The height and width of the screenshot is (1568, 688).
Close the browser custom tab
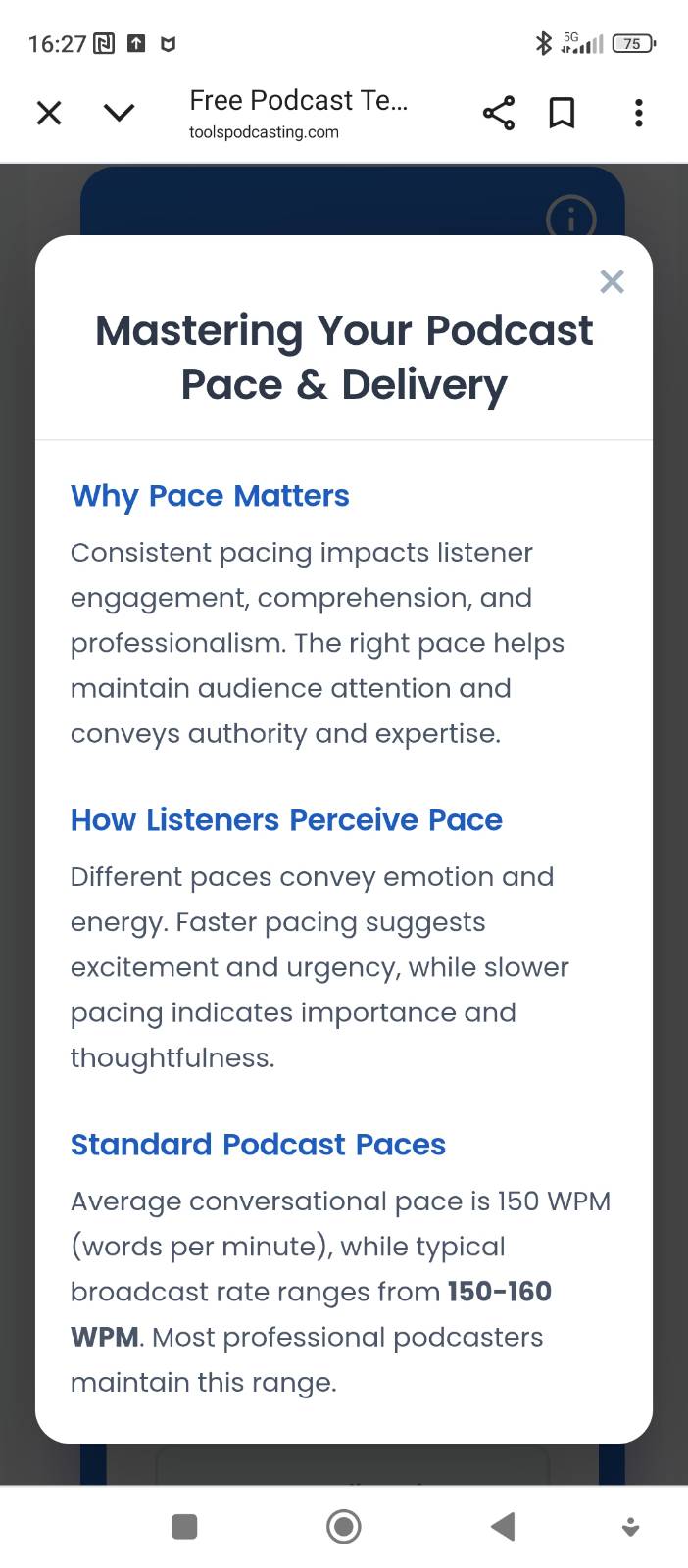[x=49, y=114]
